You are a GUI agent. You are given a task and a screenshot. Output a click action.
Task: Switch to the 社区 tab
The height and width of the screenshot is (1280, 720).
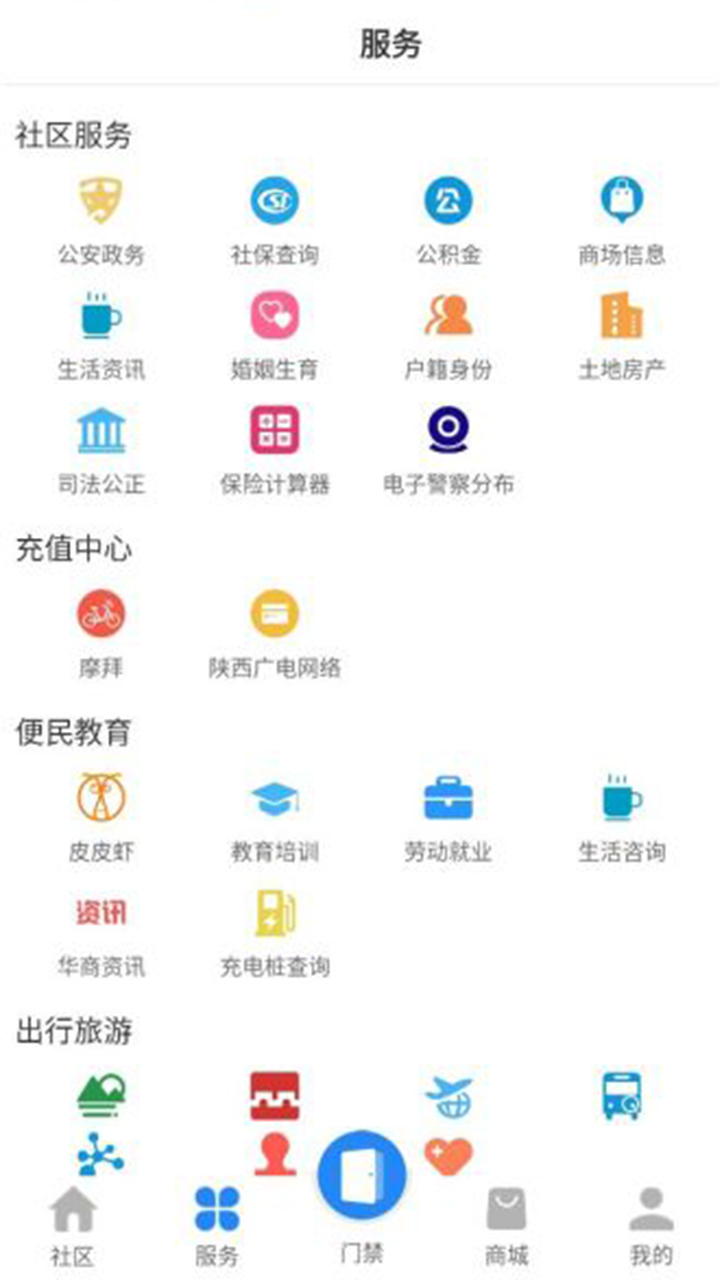click(73, 1225)
